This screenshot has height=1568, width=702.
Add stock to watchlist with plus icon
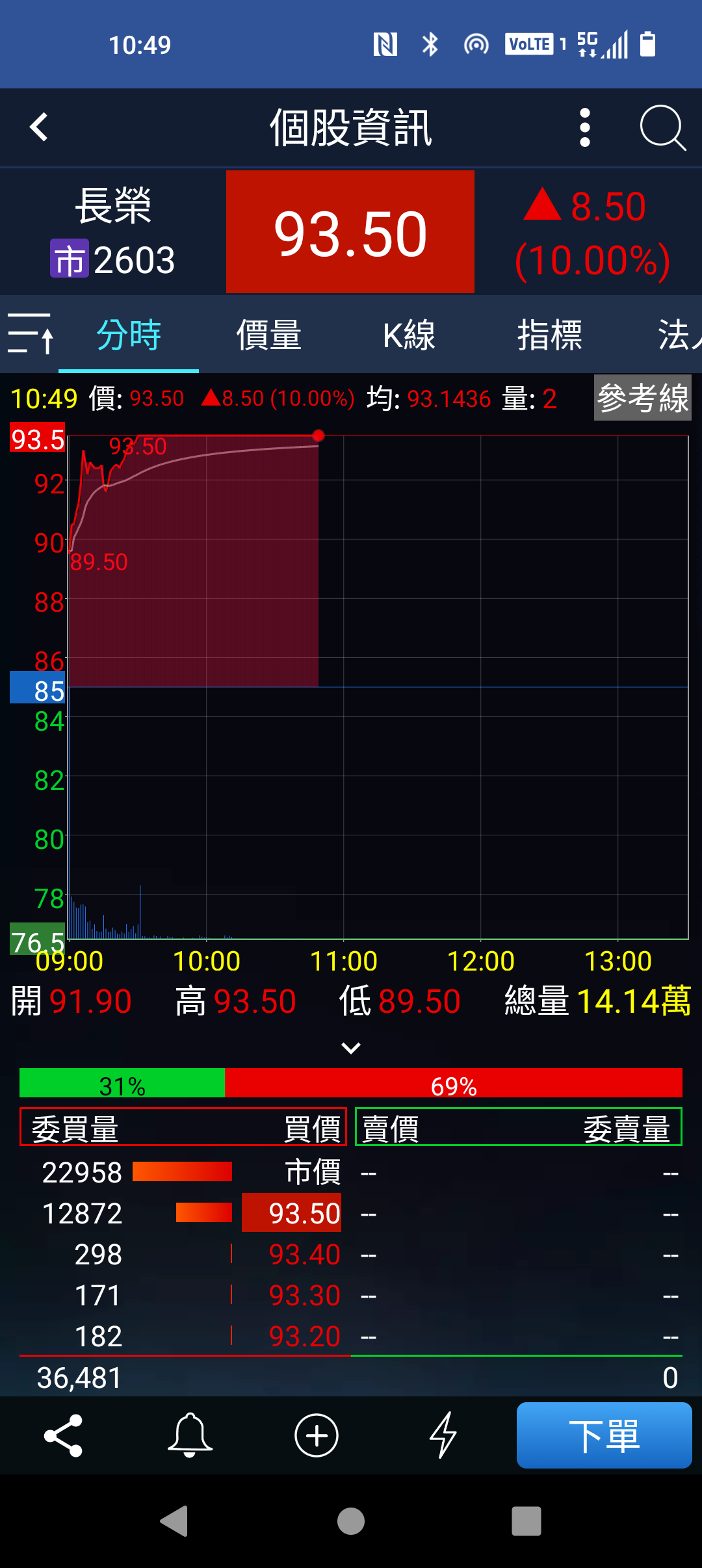(x=317, y=1435)
